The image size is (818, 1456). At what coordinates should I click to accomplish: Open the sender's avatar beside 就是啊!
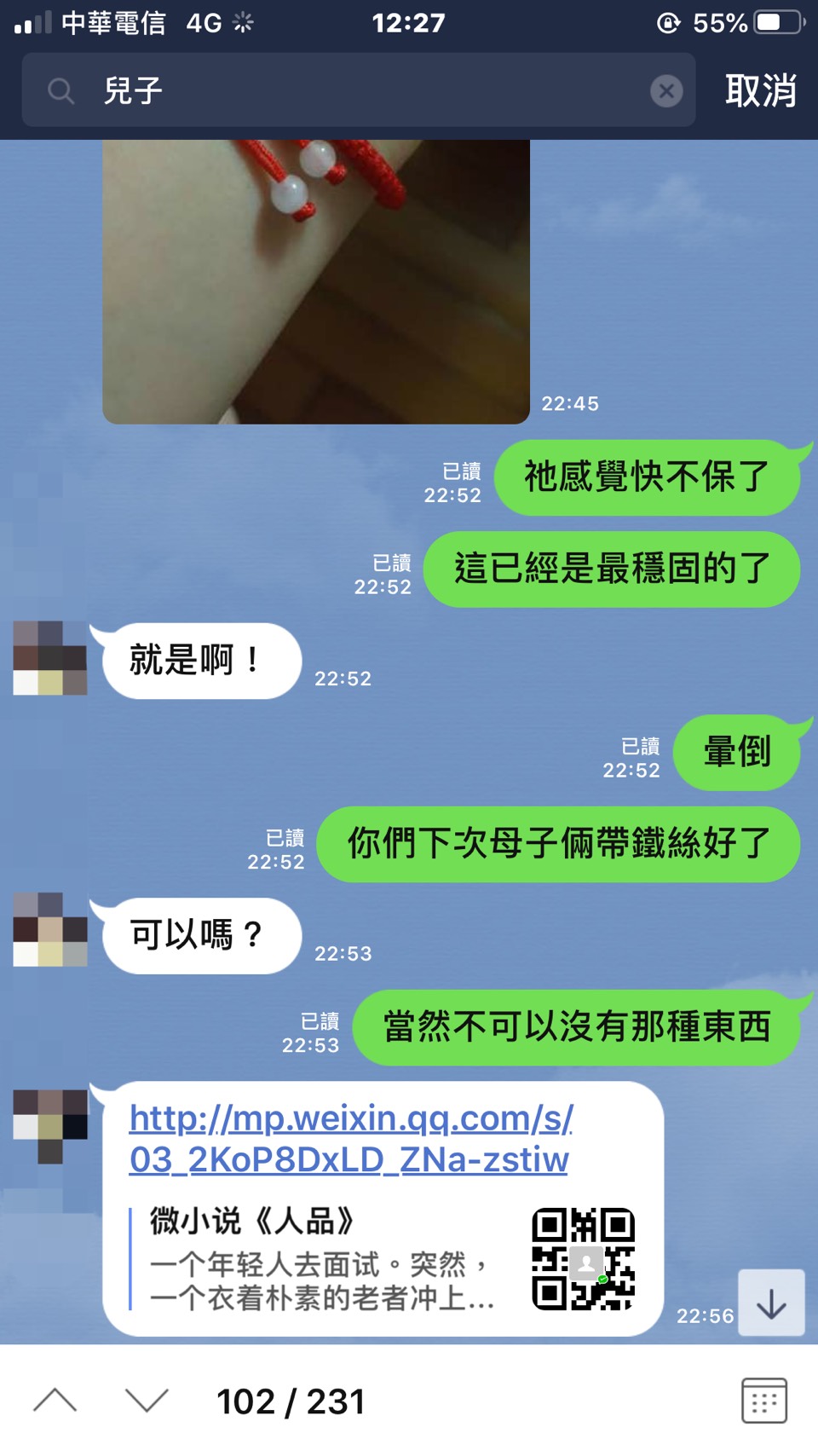click(x=50, y=658)
